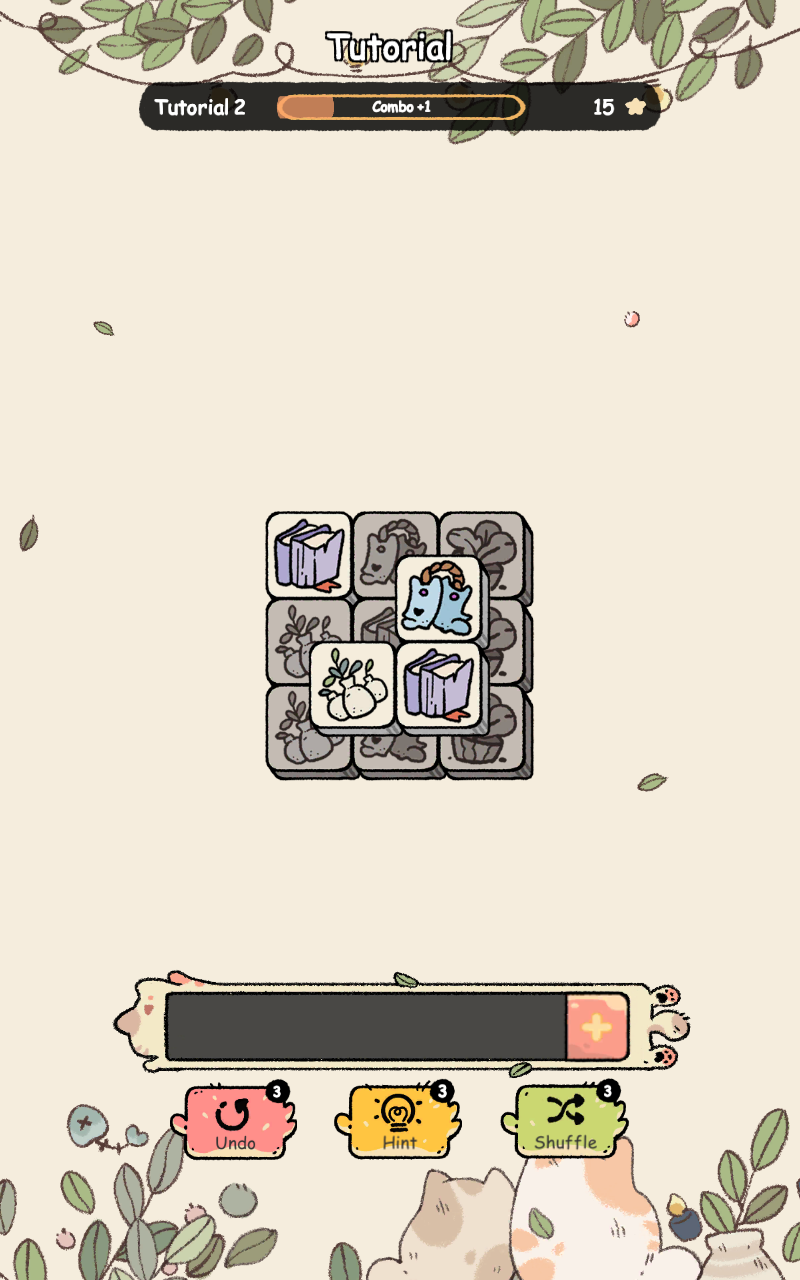Screen dimensions: 800x1280
Task: Select the blue socks tile
Action: pos(438,599)
